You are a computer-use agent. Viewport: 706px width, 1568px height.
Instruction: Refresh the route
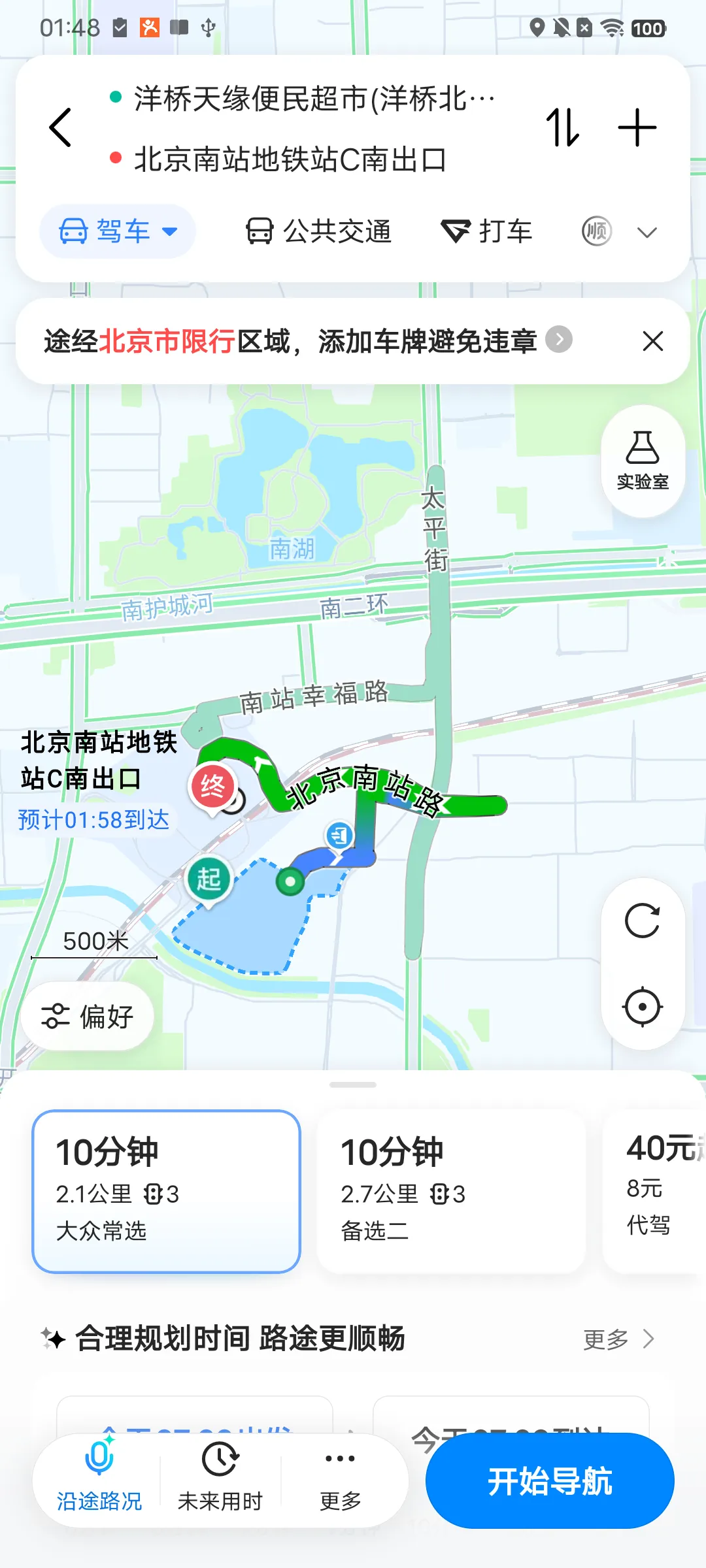tap(643, 921)
